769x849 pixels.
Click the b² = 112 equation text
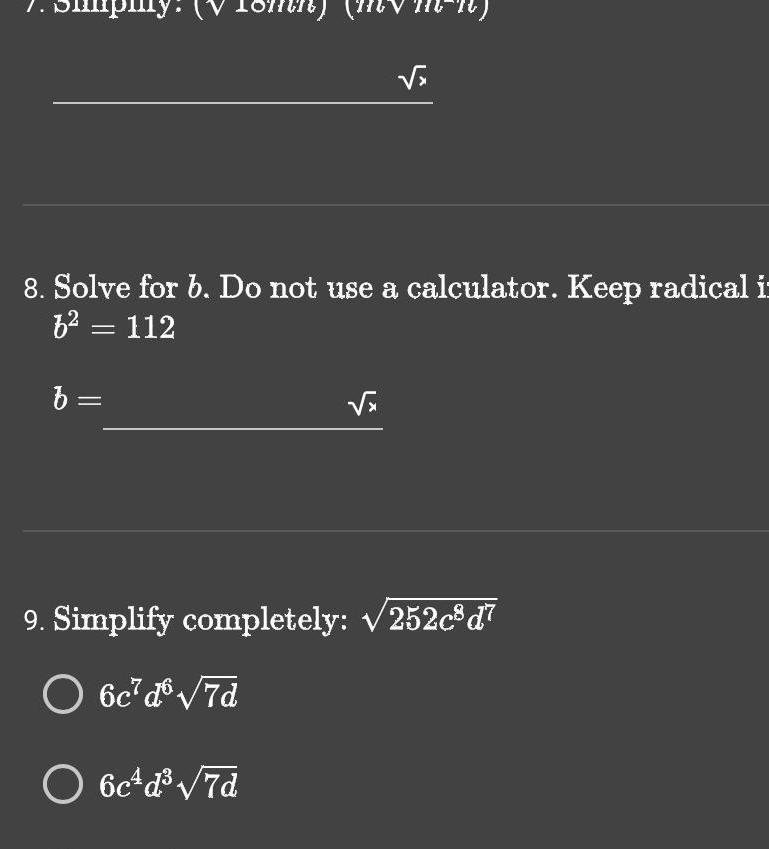(x=115, y=326)
